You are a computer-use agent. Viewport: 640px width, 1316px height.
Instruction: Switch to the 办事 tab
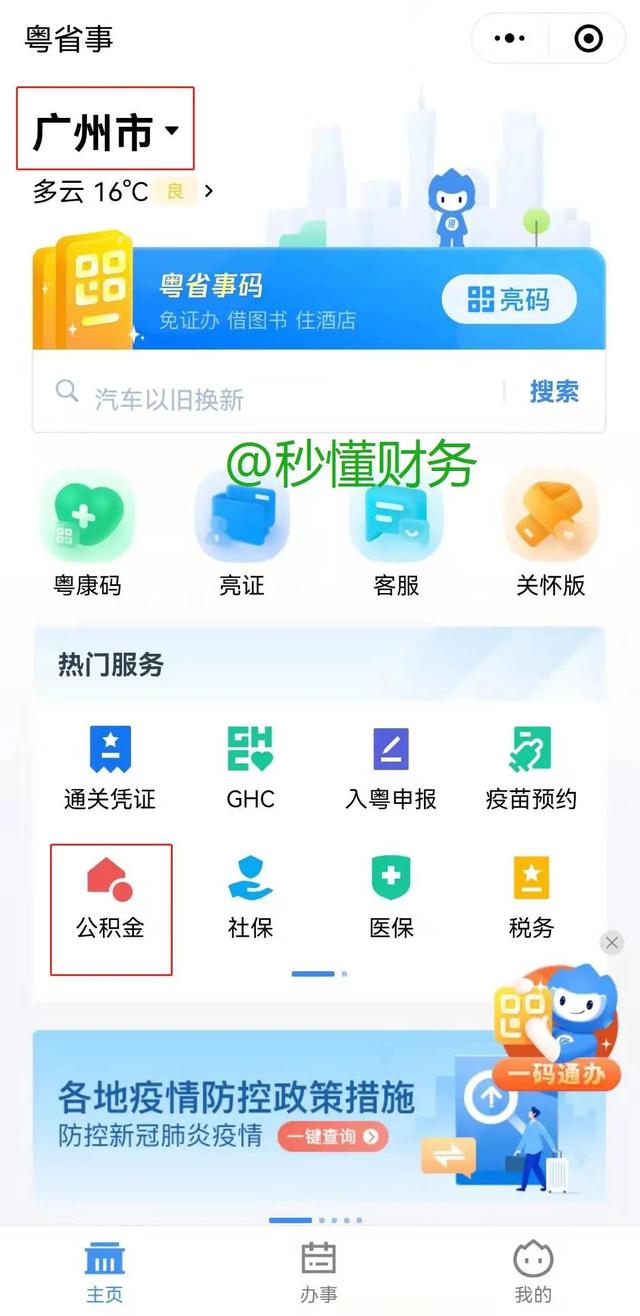tap(319, 1272)
